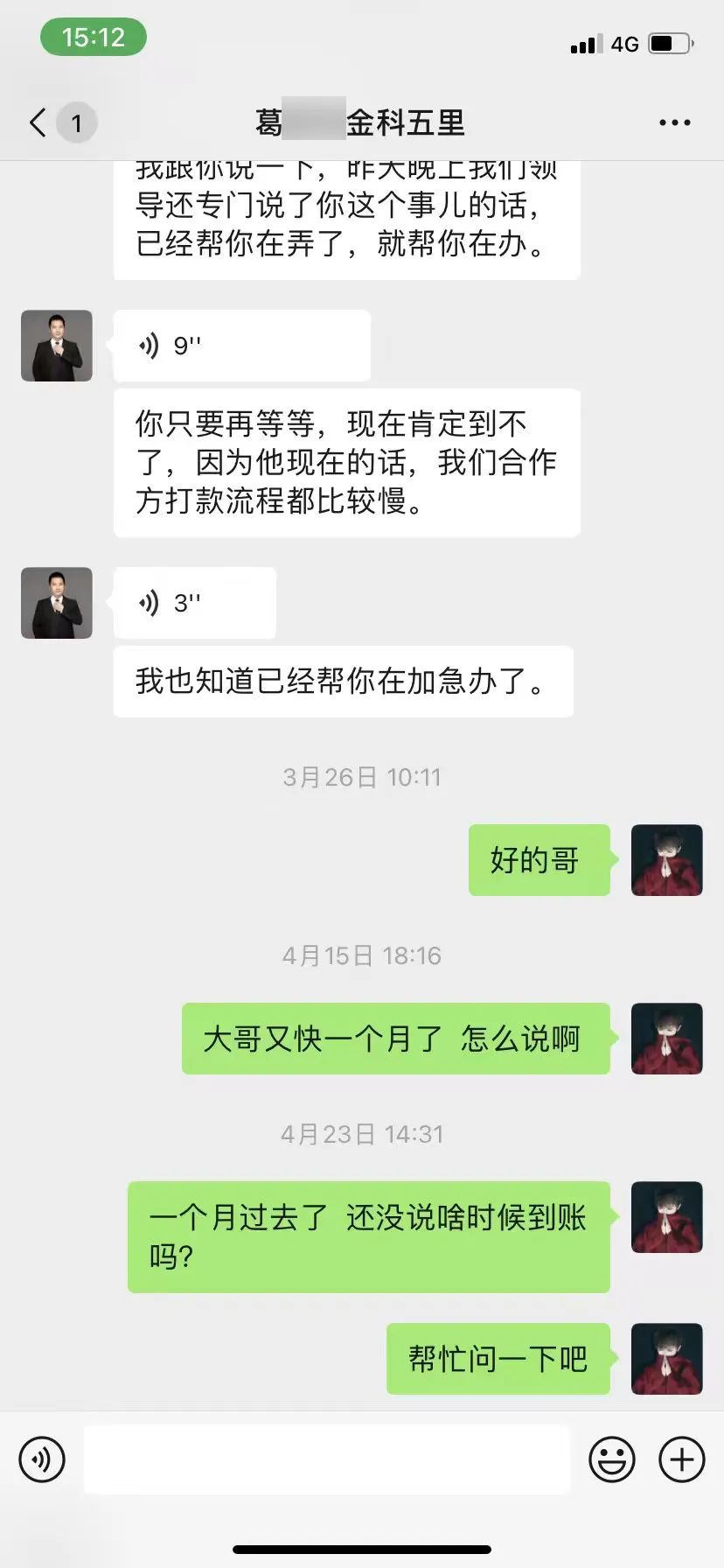
Task: Open the chat info three-dot menu
Action: 674,123
